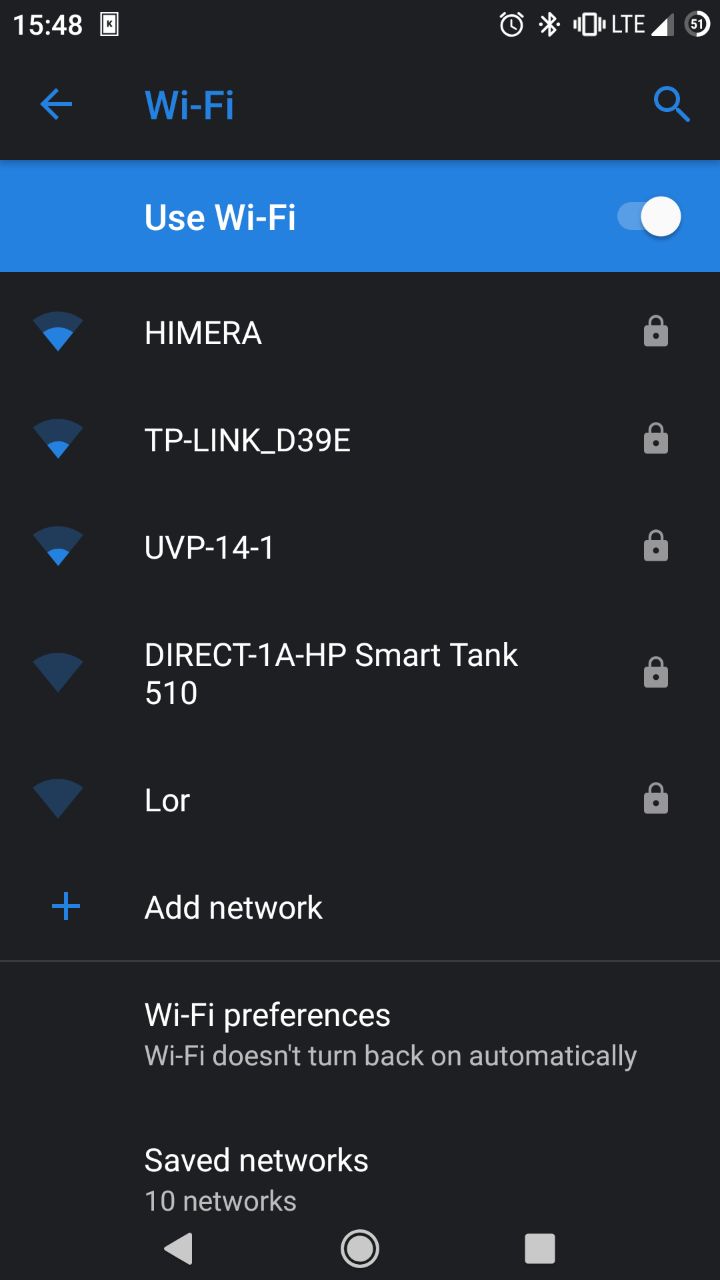This screenshot has height=1280, width=720.
Task: Select the TP-LINK_D39E network
Action: coord(360,440)
